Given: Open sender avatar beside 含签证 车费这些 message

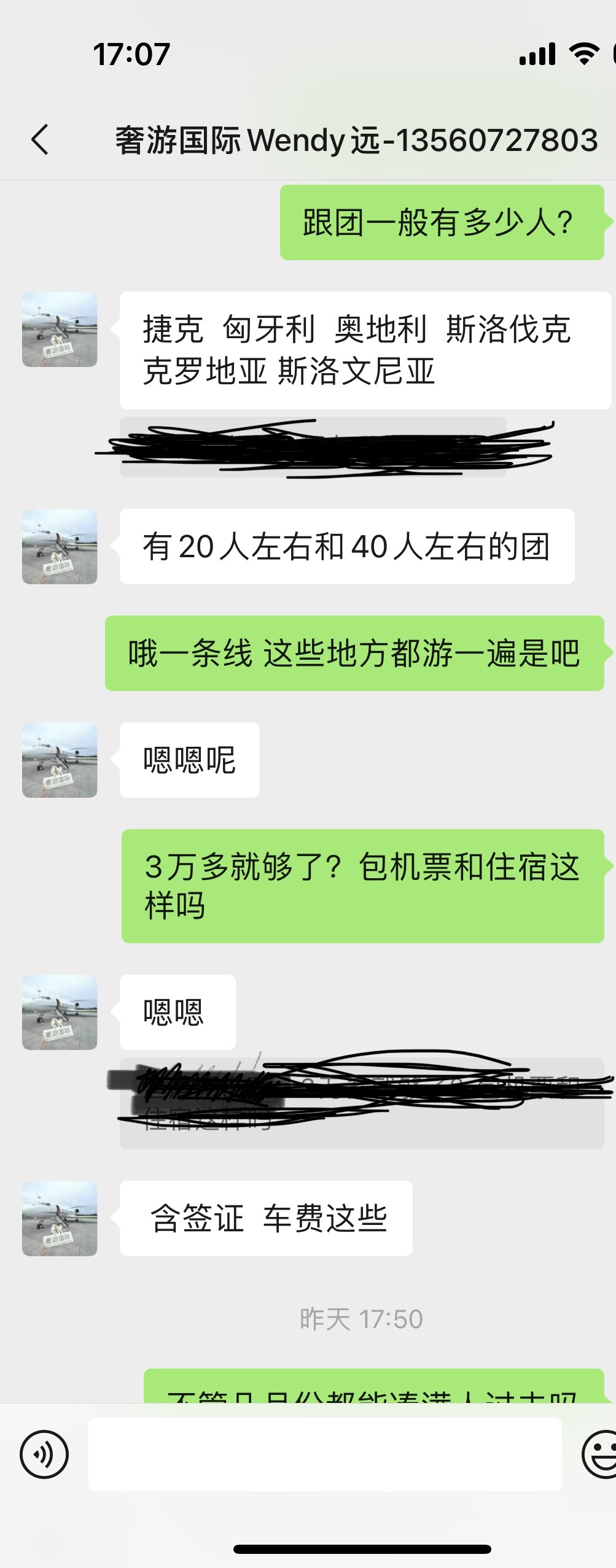Looking at the screenshot, I should pos(60,1218).
